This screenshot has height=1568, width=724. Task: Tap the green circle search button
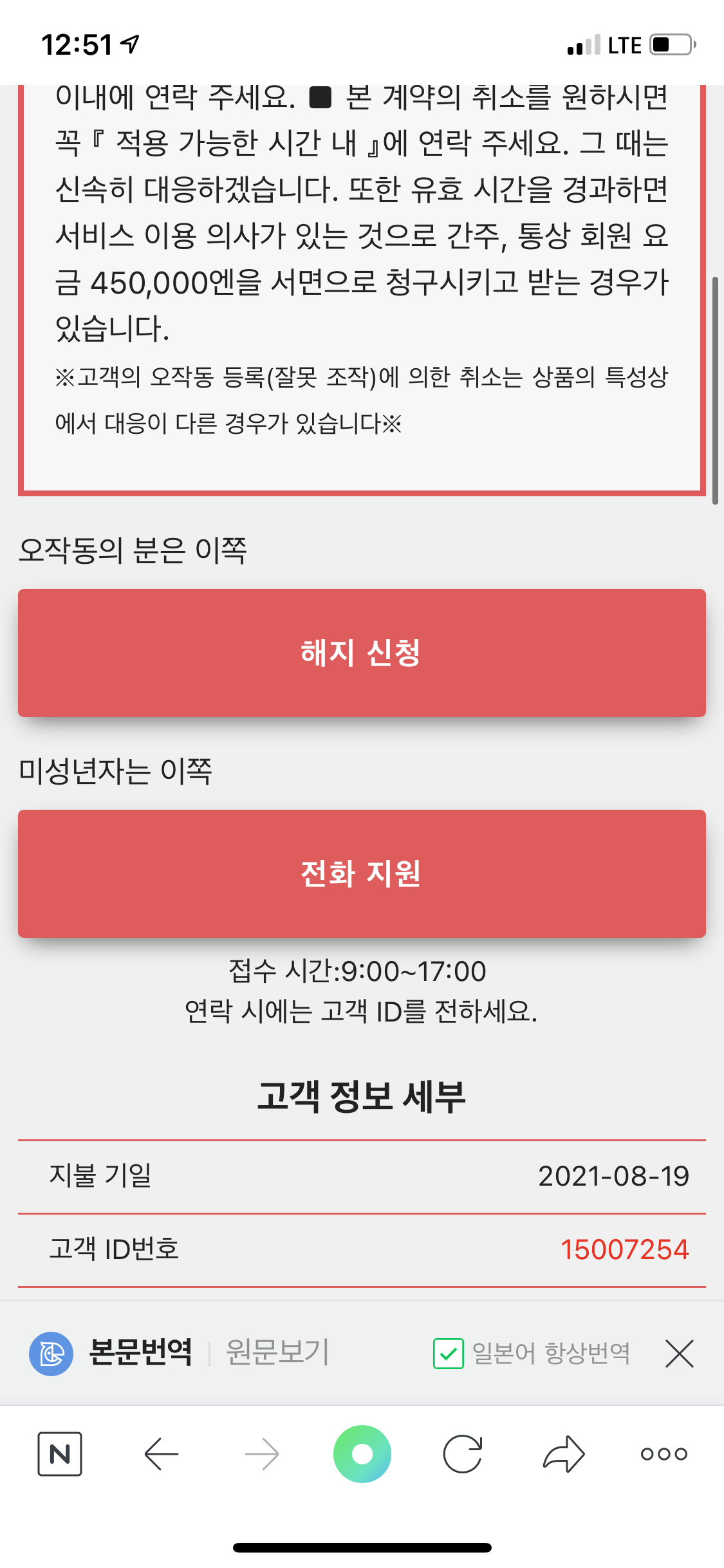tap(362, 1454)
